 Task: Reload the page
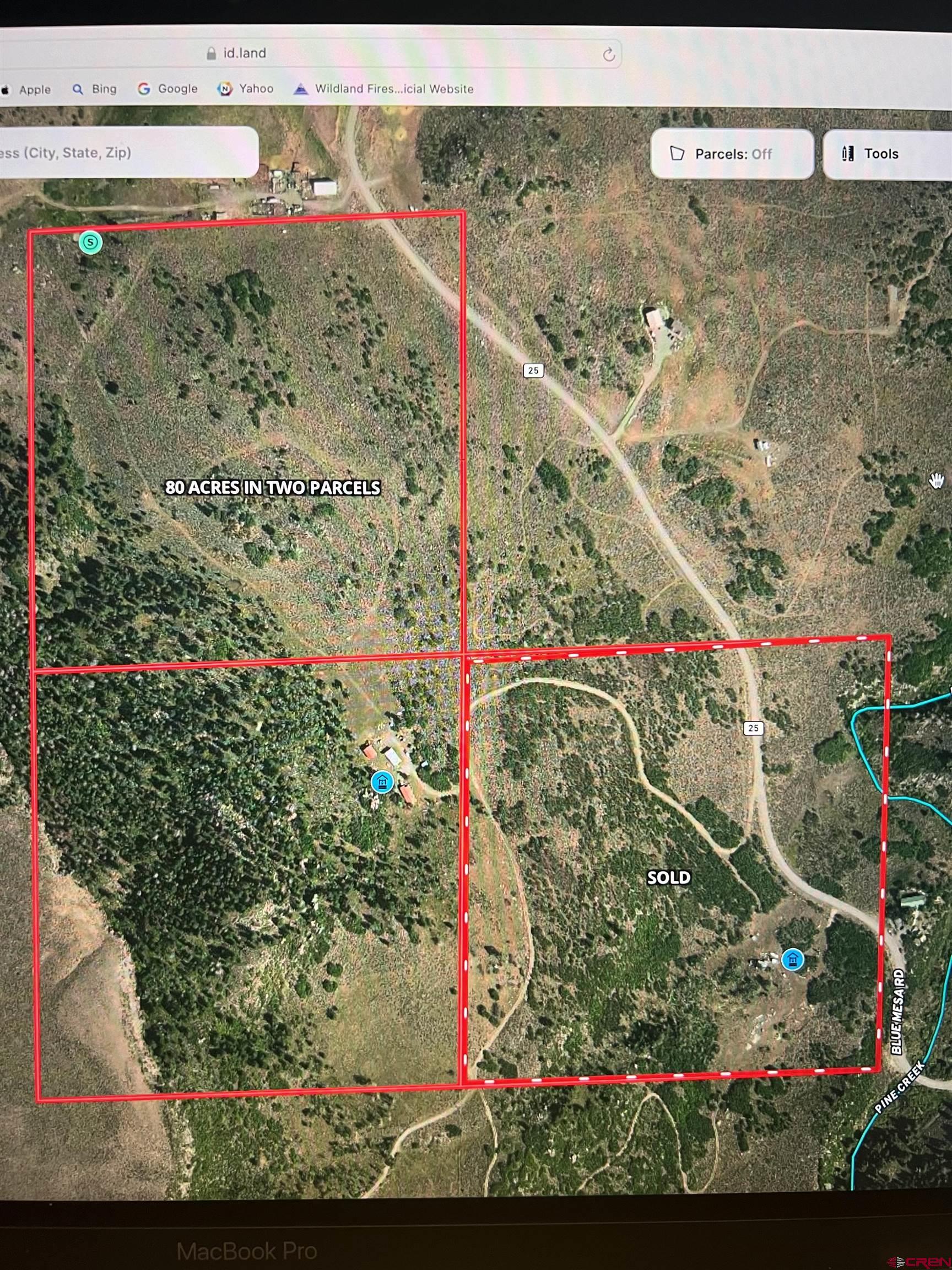(609, 55)
